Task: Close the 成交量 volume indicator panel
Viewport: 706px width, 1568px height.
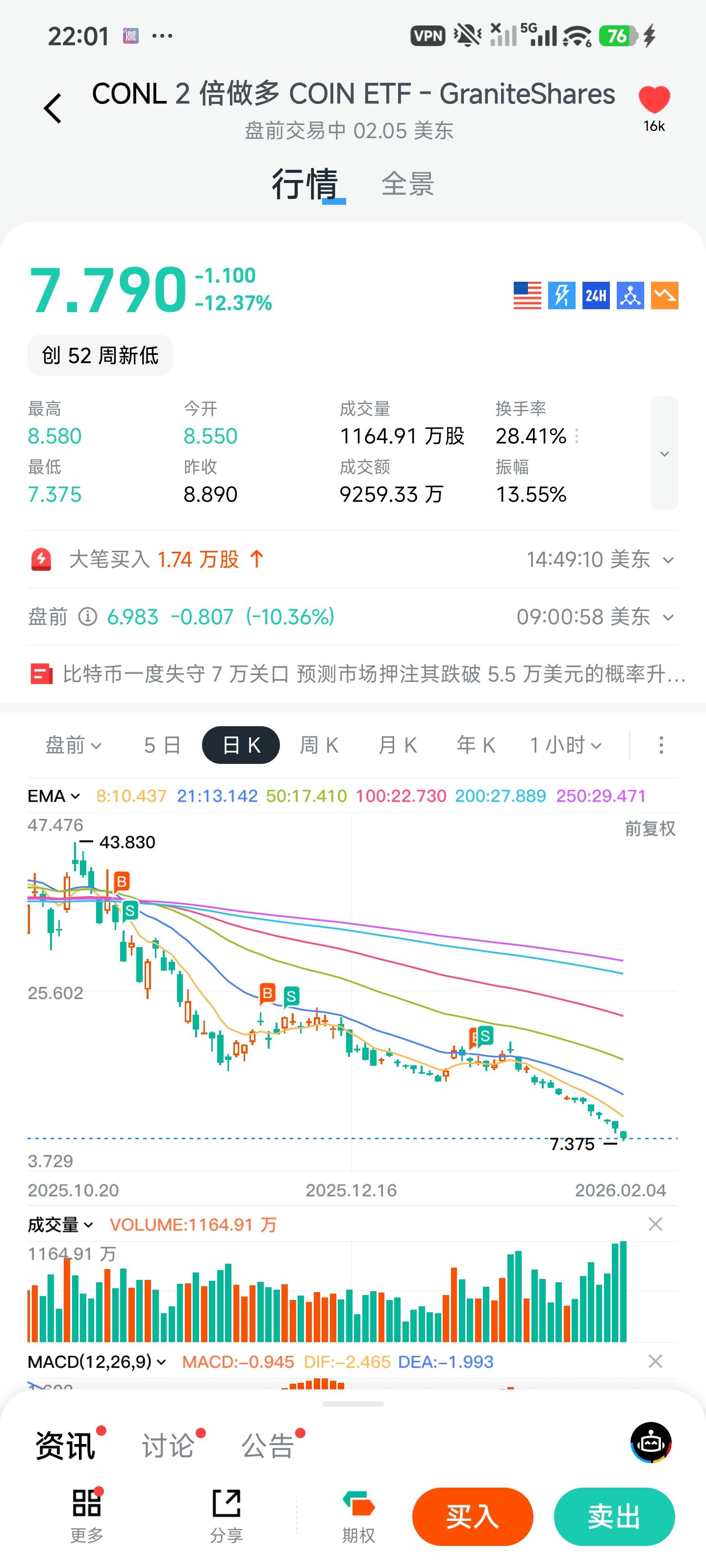Action: point(655,1224)
